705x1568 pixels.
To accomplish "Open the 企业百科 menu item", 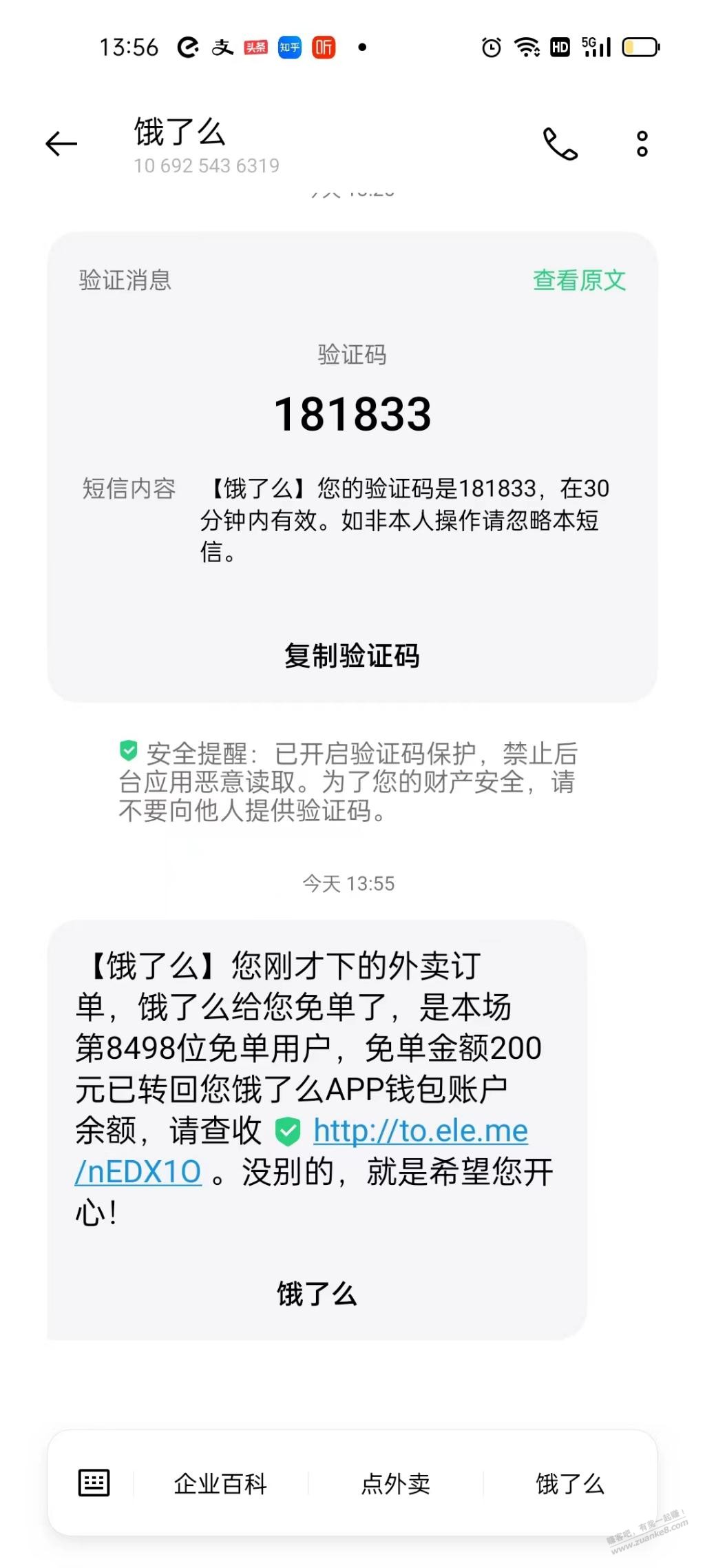I will [220, 1484].
